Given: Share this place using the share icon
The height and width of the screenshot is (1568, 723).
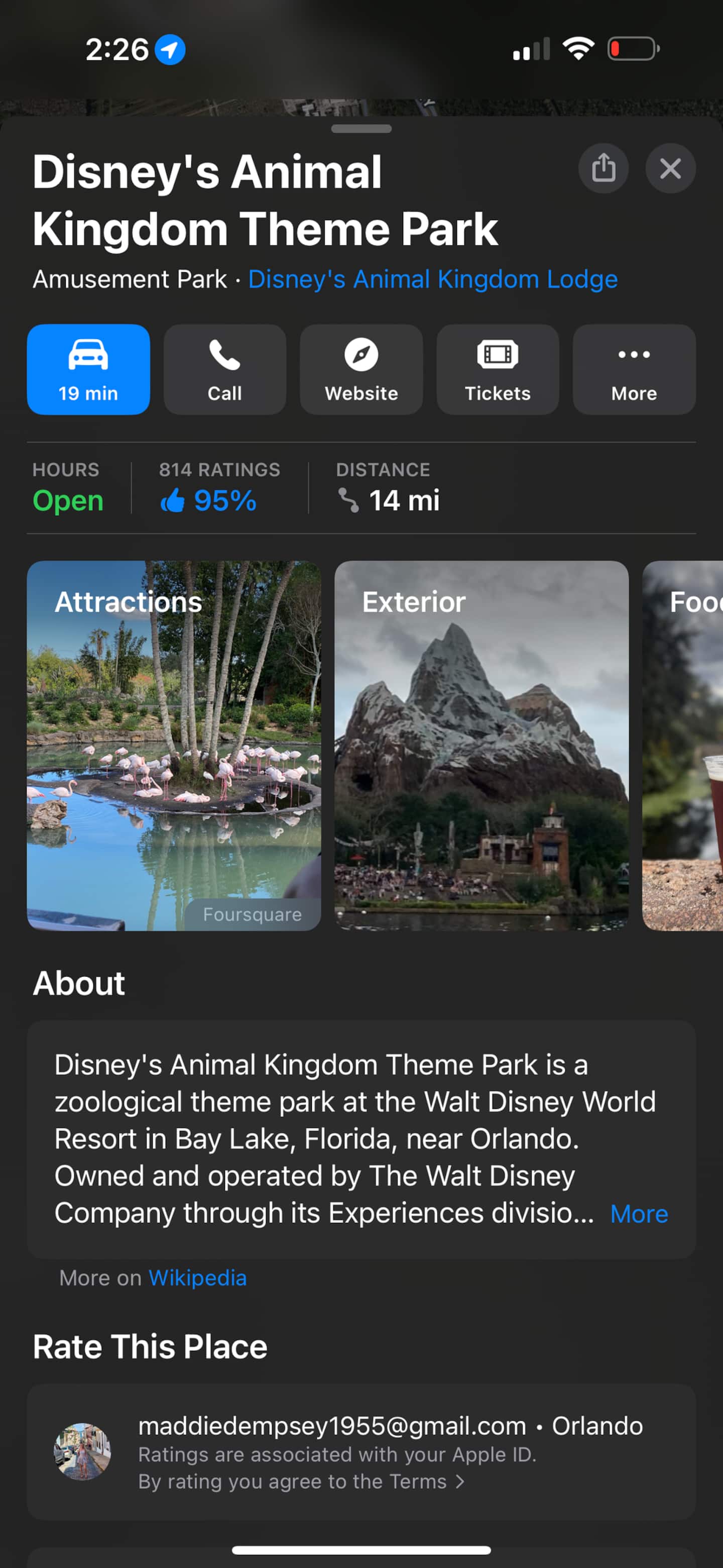Looking at the screenshot, I should pyautogui.click(x=603, y=168).
